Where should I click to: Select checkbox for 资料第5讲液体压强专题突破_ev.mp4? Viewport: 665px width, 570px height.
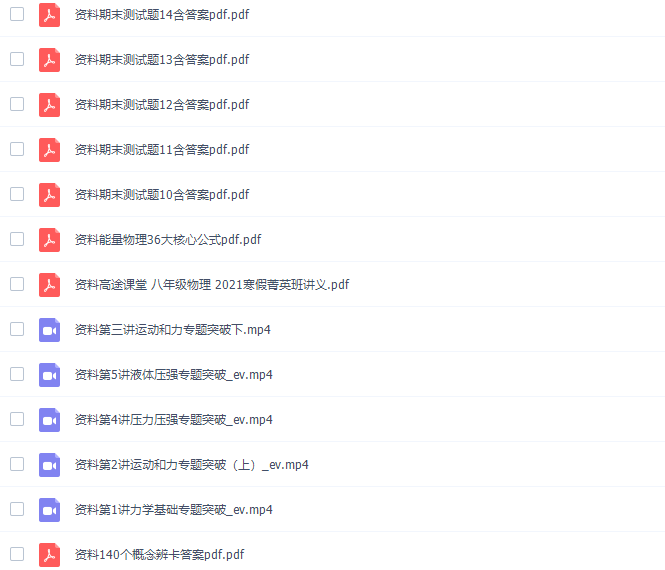click(x=17, y=374)
